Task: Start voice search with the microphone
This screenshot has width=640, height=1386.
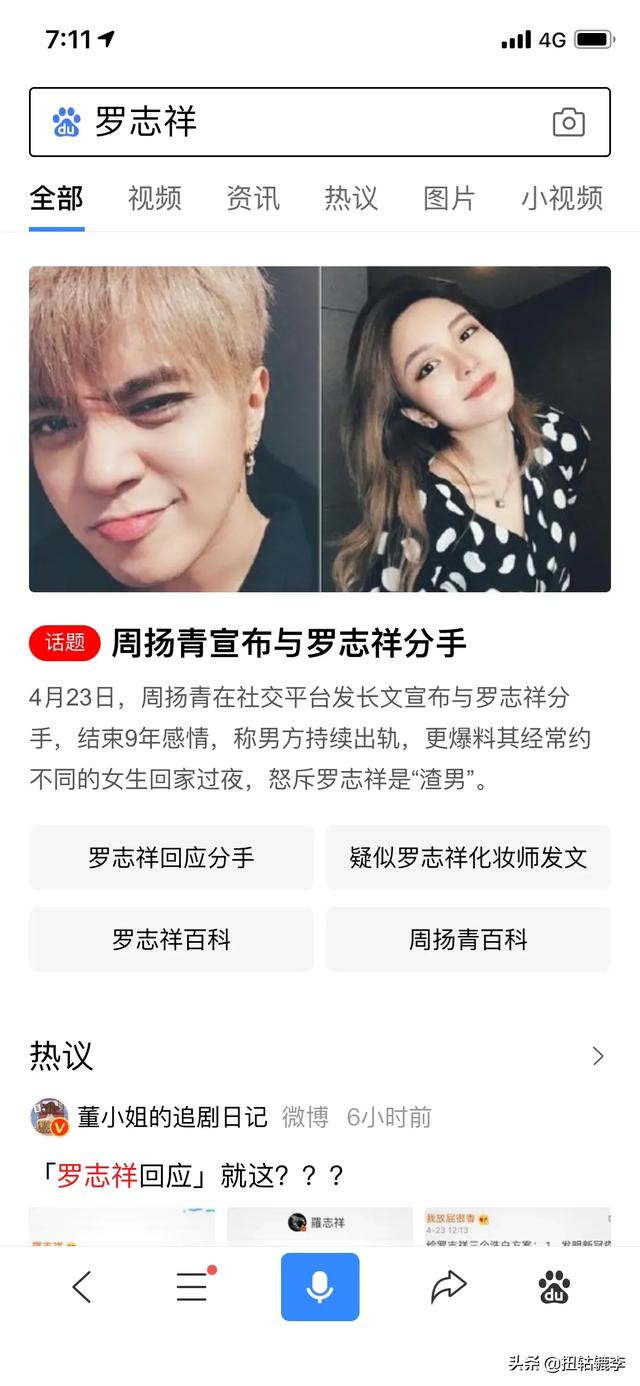Action: point(320,1287)
